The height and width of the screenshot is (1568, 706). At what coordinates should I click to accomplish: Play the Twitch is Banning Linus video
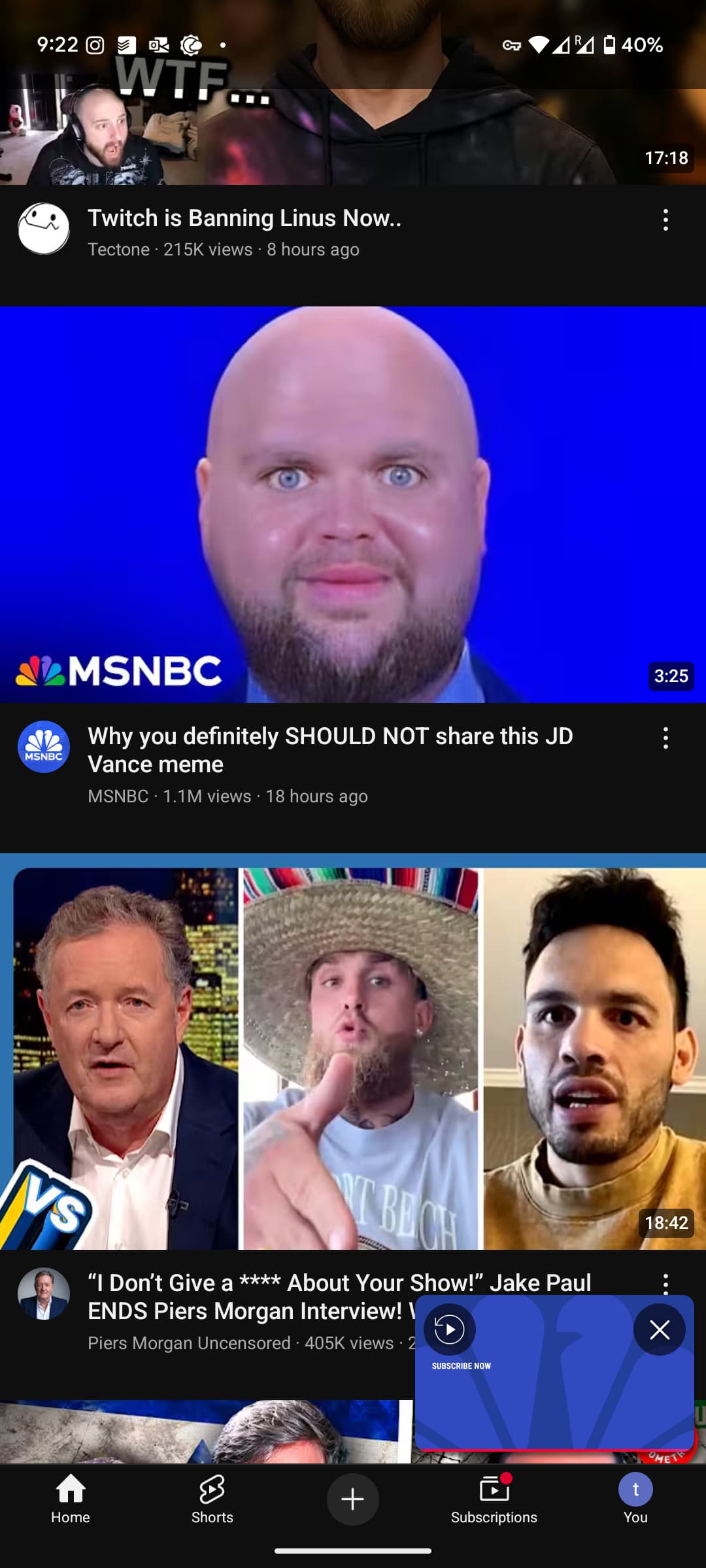(353, 92)
